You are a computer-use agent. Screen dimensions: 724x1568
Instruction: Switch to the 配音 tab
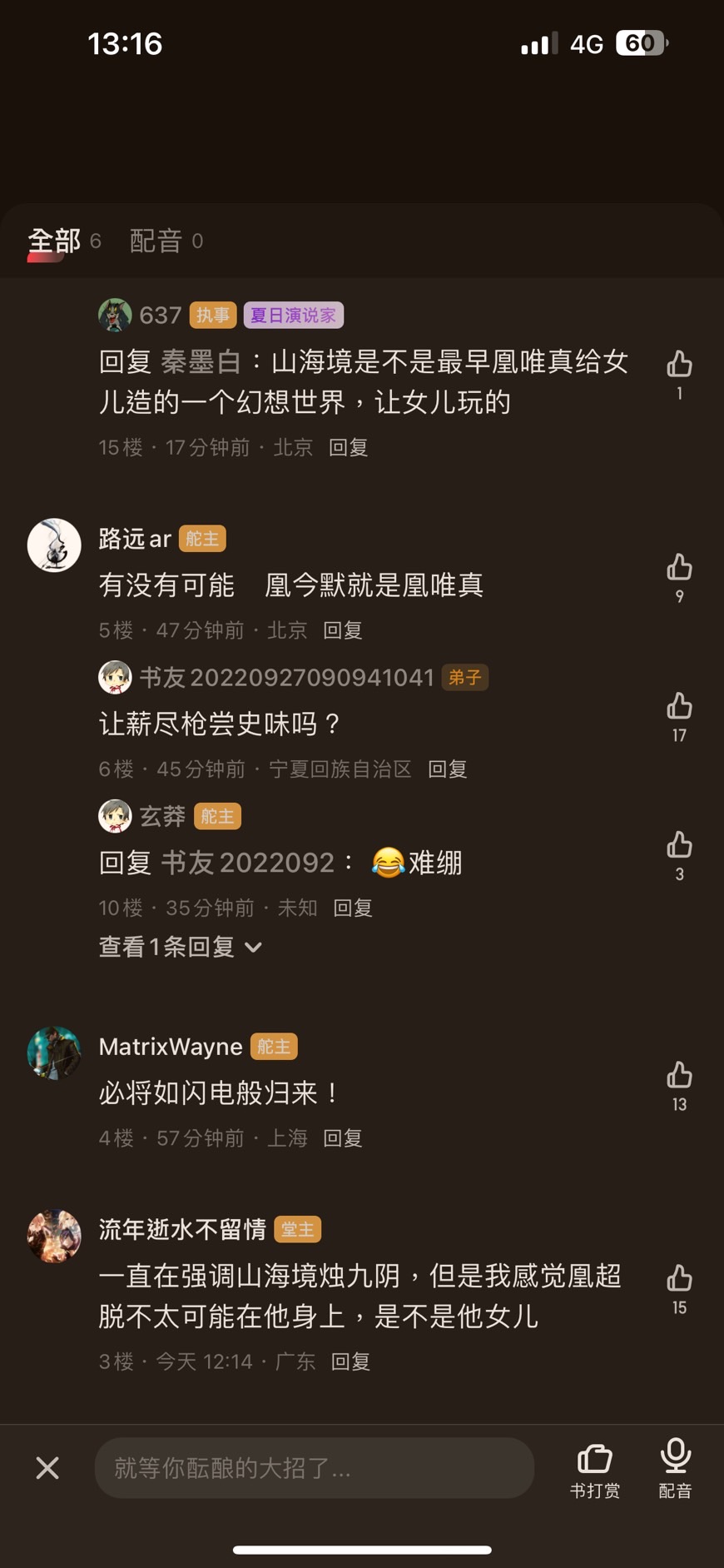coord(156,241)
